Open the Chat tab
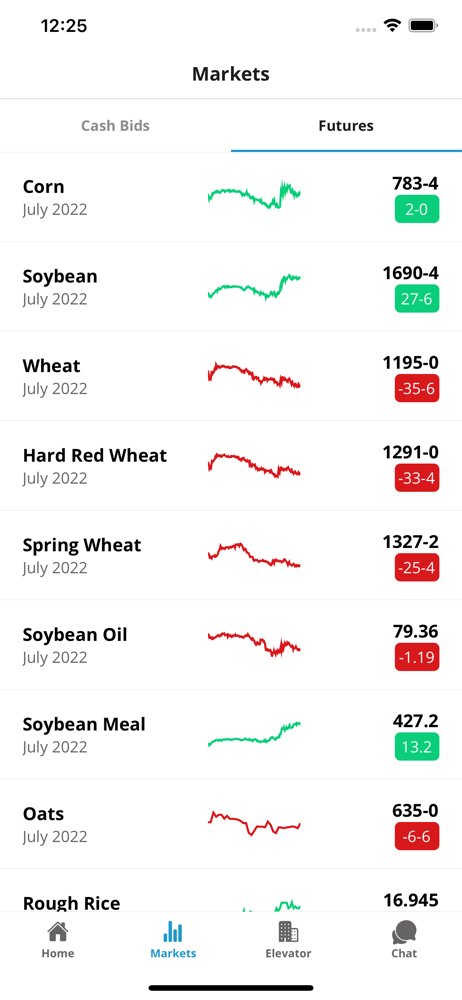Image resolution: width=462 pixels, height=1000 pixels. pos(404,940)
